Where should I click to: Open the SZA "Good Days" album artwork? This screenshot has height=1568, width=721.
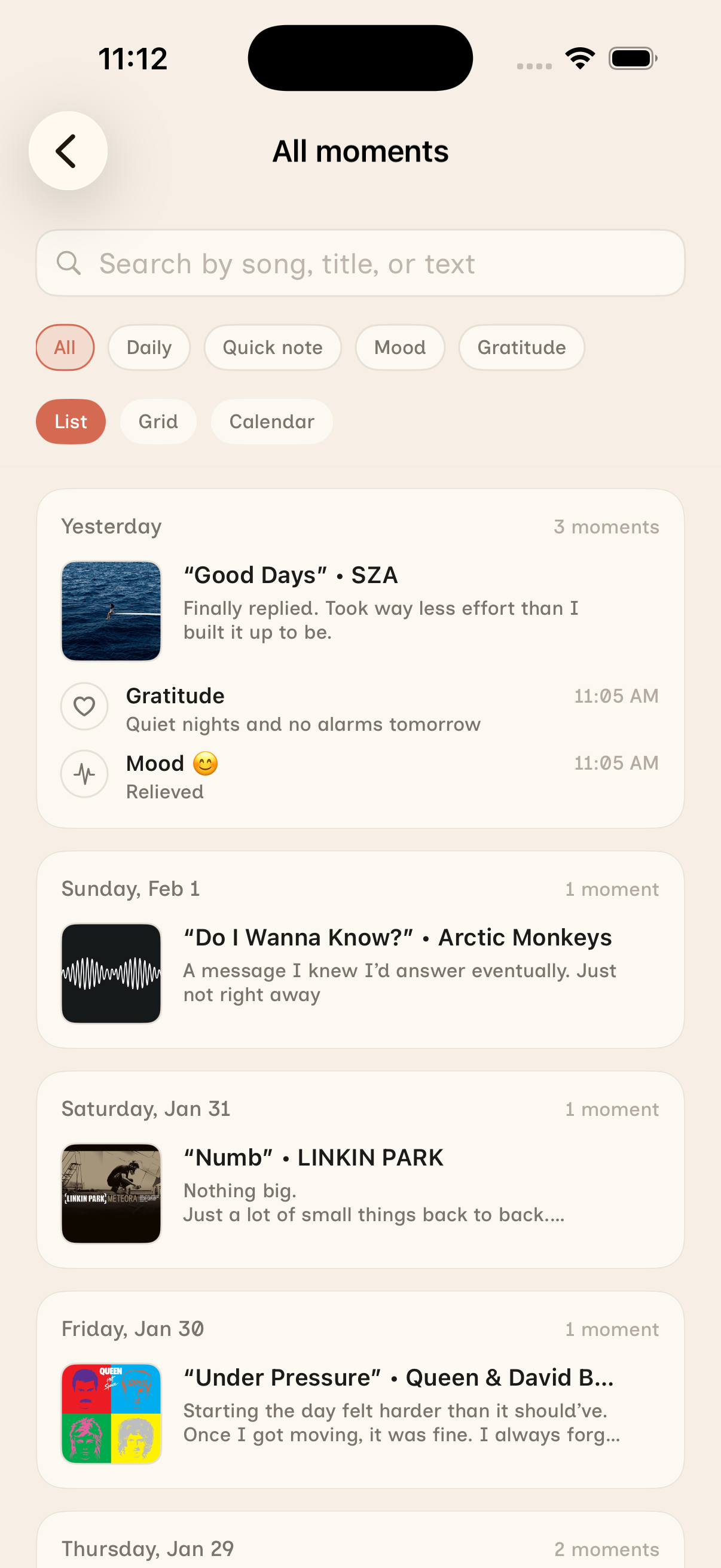(x=111, y=611)
